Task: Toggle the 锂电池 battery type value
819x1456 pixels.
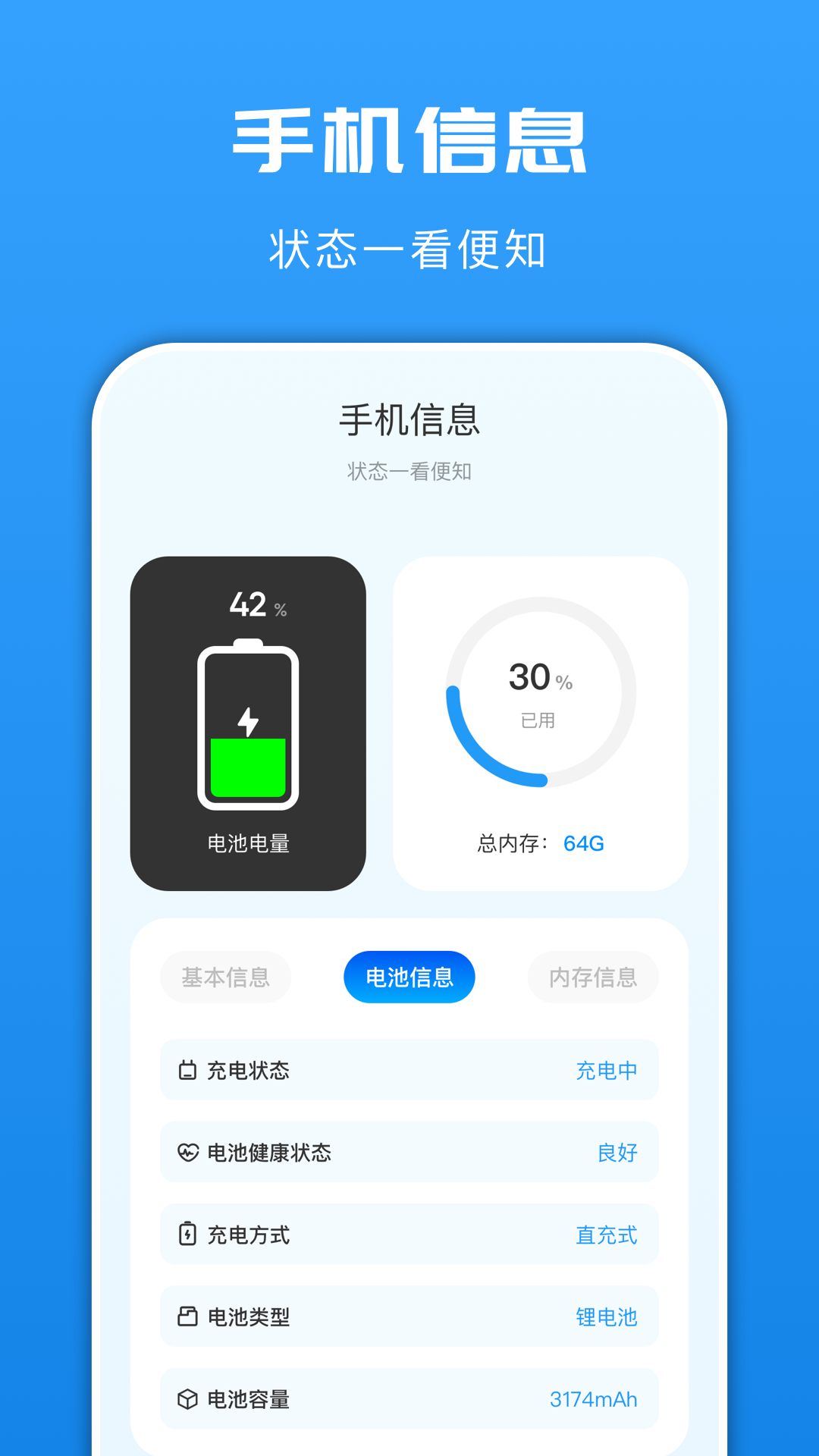Action: click(607, 1316)
